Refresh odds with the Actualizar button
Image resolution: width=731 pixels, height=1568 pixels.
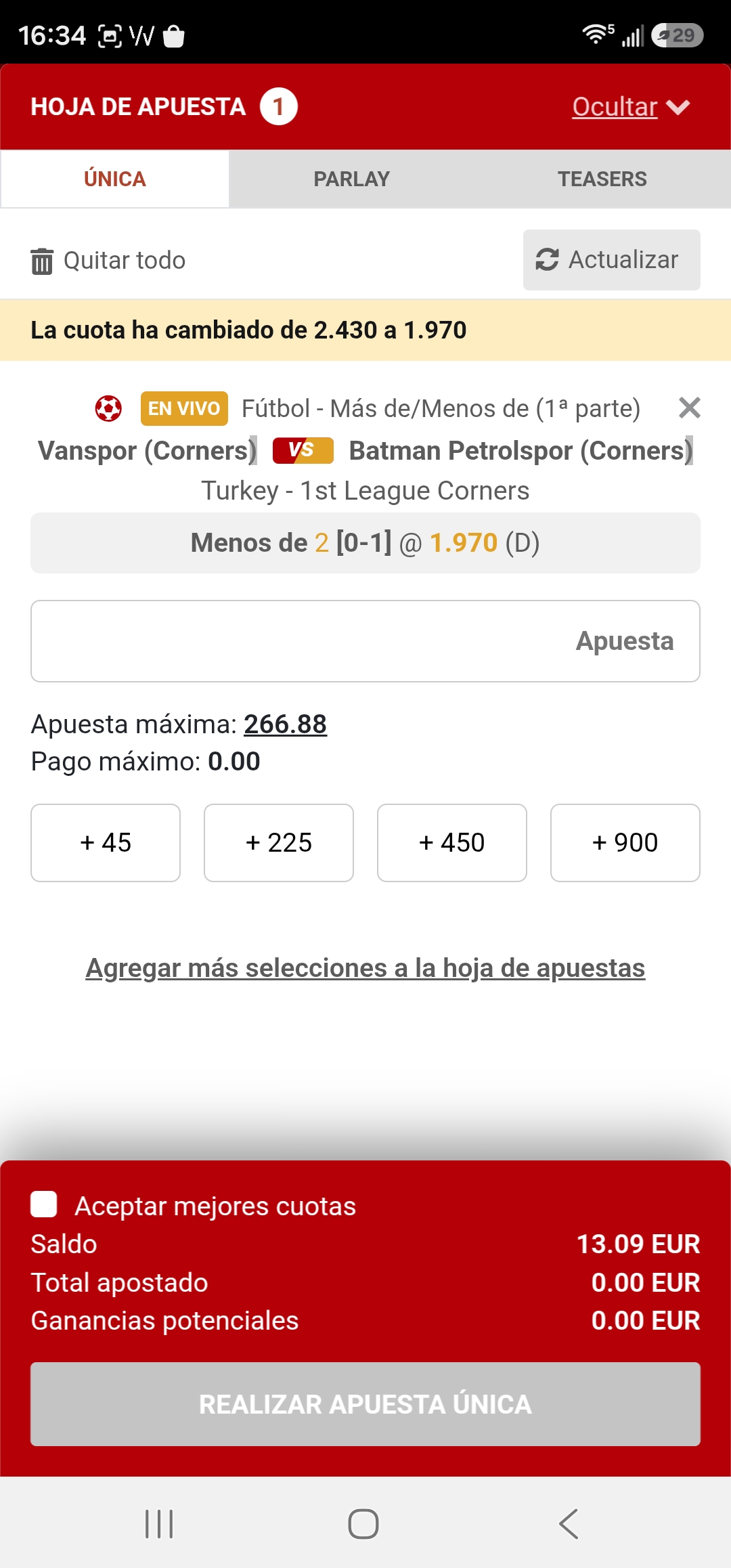pos(611,260)
